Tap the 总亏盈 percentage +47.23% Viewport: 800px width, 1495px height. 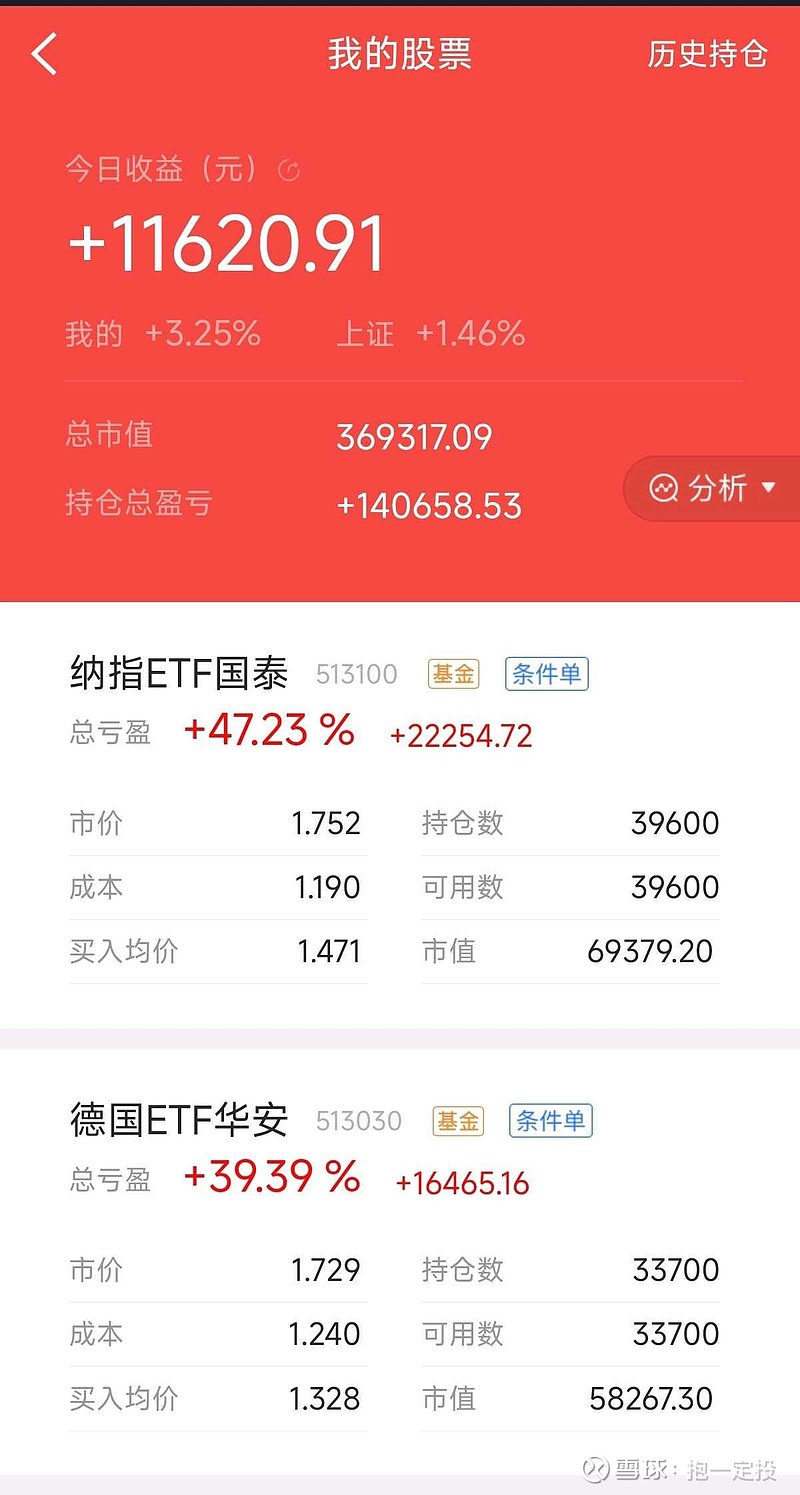[x=269, y=731]
